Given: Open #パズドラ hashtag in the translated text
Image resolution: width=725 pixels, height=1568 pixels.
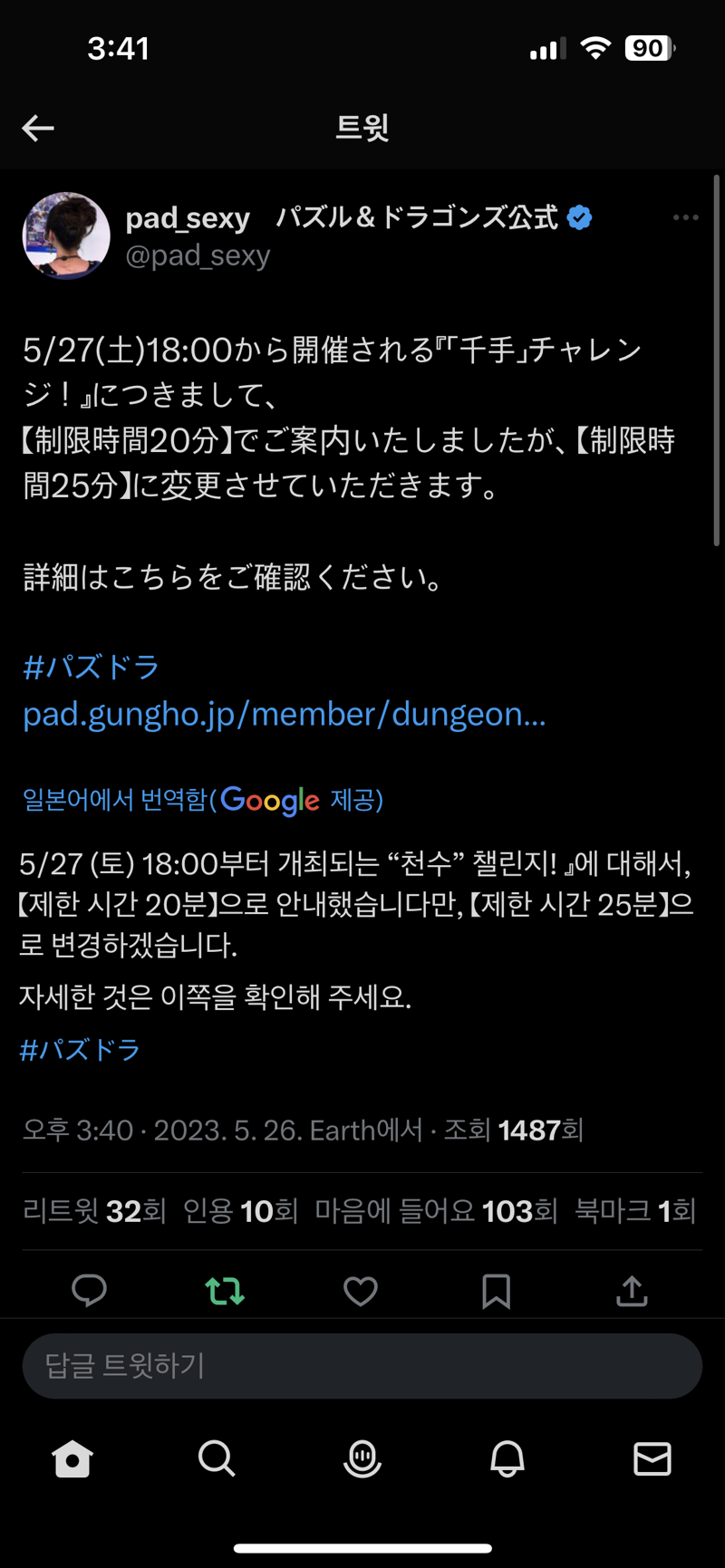Looking at the screenshot, I should (80, 1050).
